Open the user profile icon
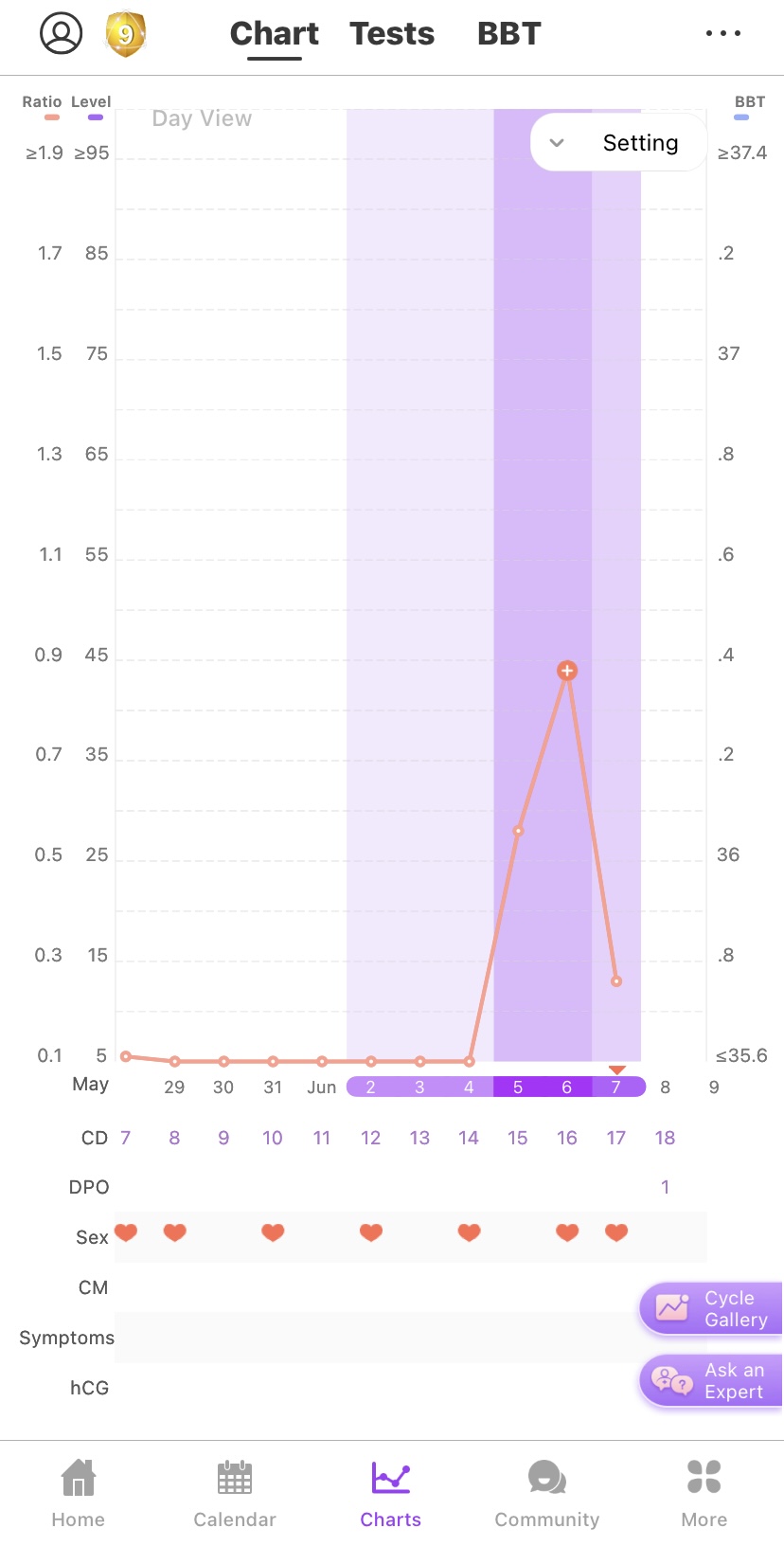This screenshot has width=784, height=1564. coord(61,34)
